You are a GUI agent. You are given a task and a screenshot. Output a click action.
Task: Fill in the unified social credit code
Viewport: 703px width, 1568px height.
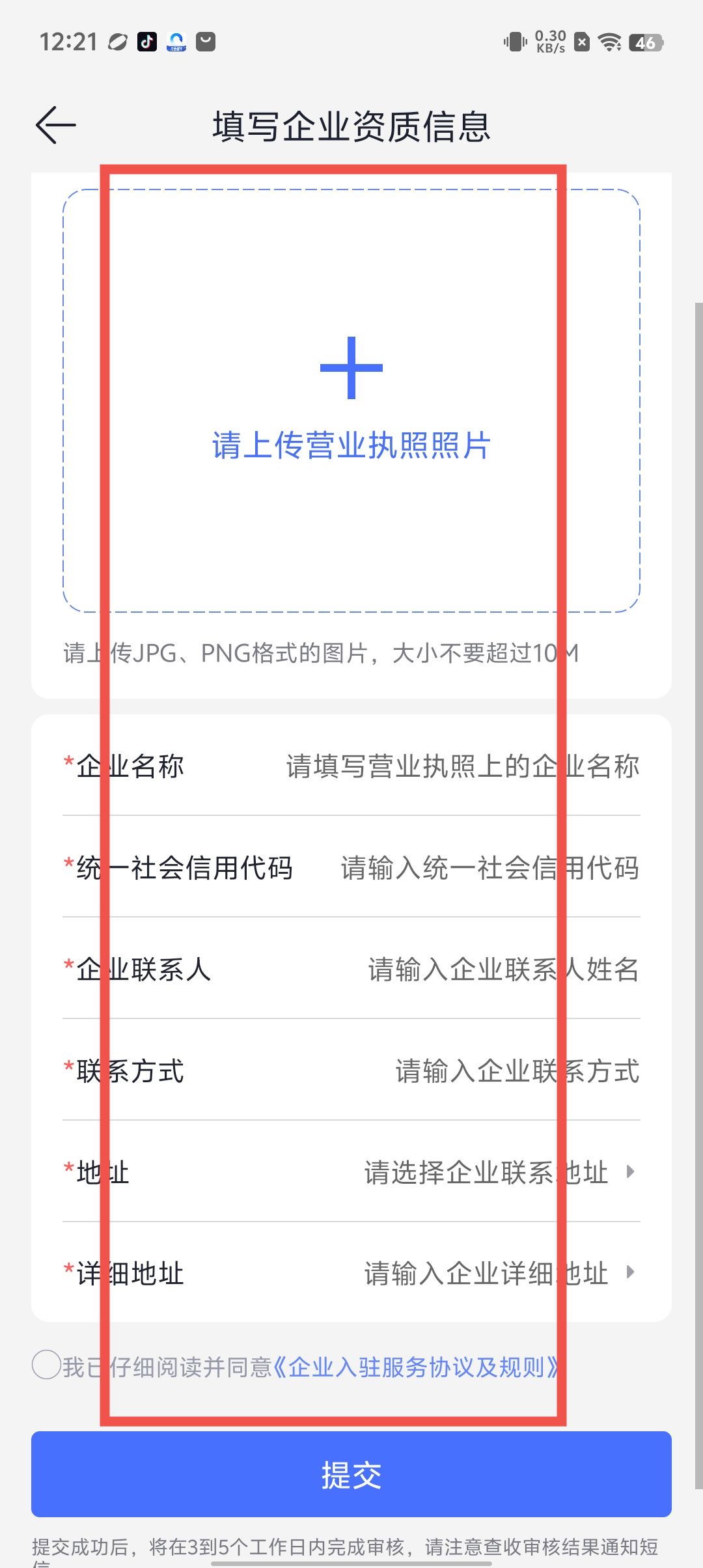pos(489,868)
